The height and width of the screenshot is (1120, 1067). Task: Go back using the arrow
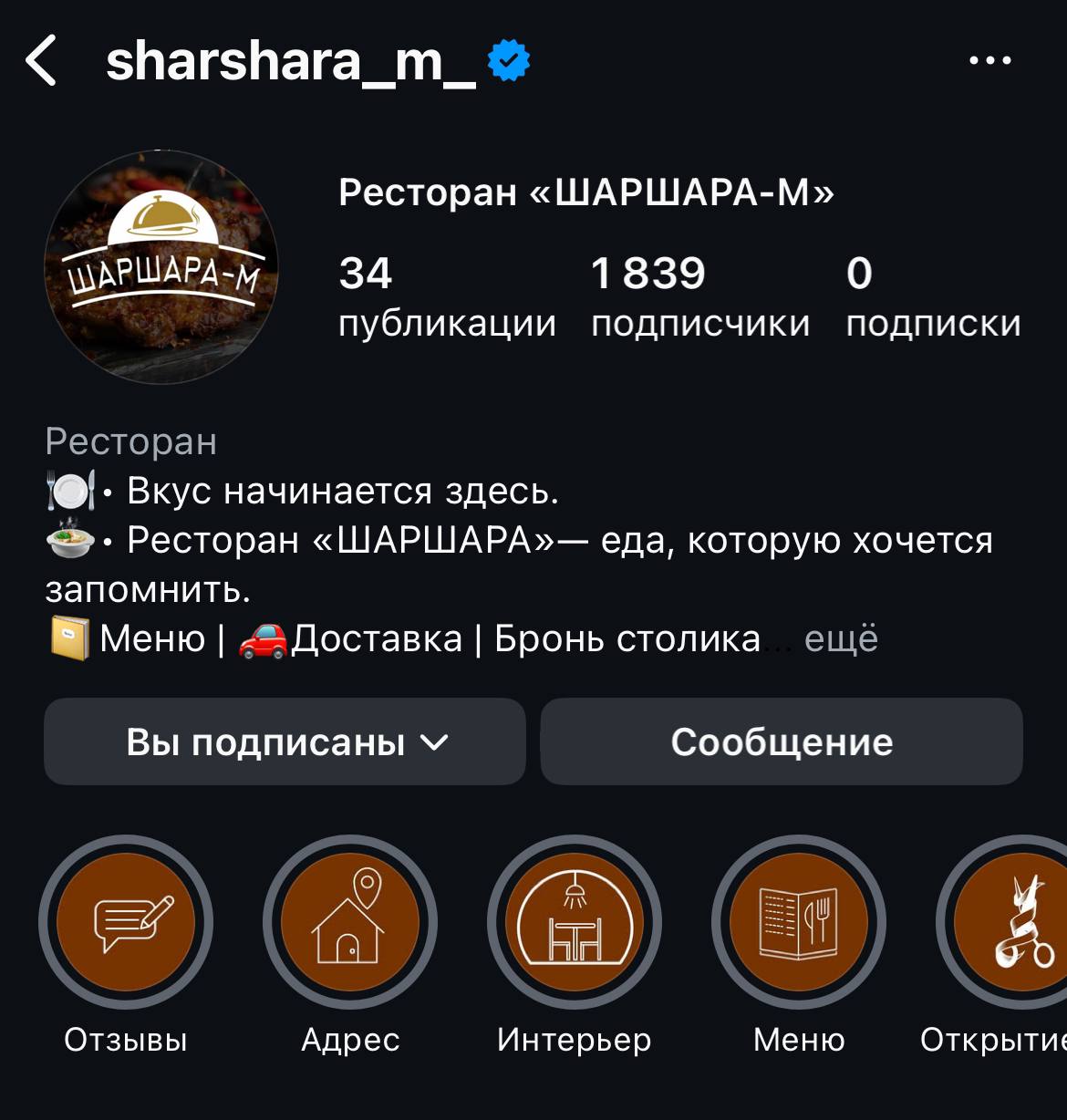42,61
